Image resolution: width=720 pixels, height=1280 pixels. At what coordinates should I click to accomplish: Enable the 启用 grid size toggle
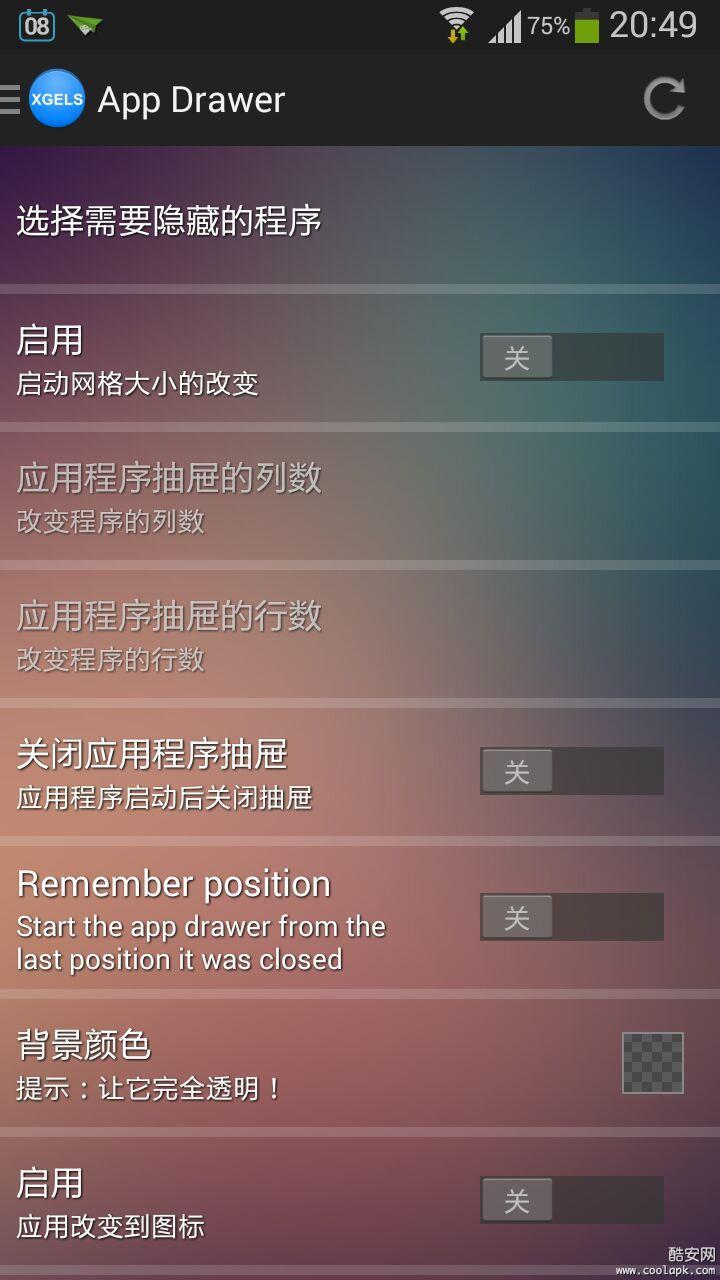point(570,356)
